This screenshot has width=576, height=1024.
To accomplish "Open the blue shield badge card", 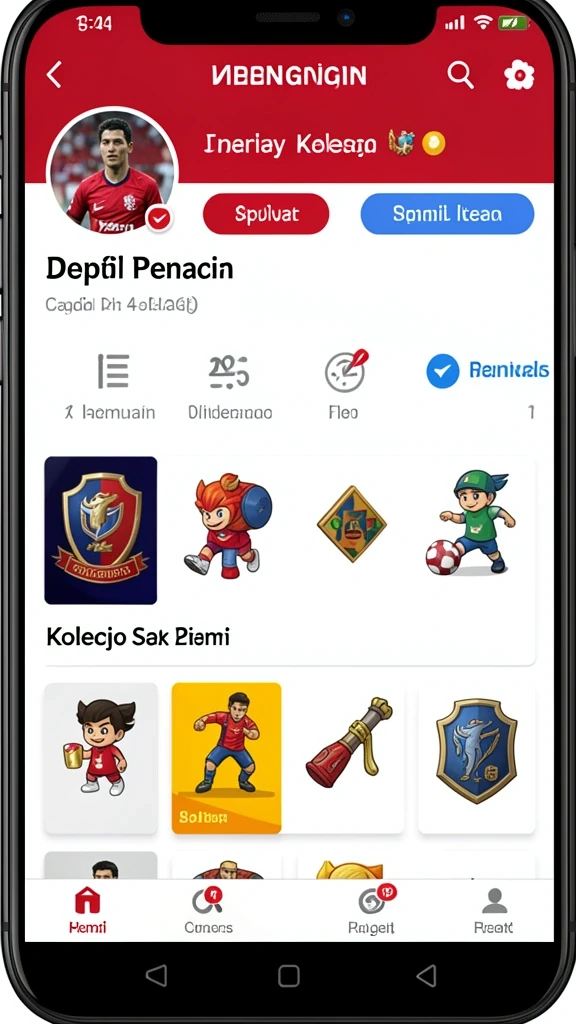I will point(477,758).
